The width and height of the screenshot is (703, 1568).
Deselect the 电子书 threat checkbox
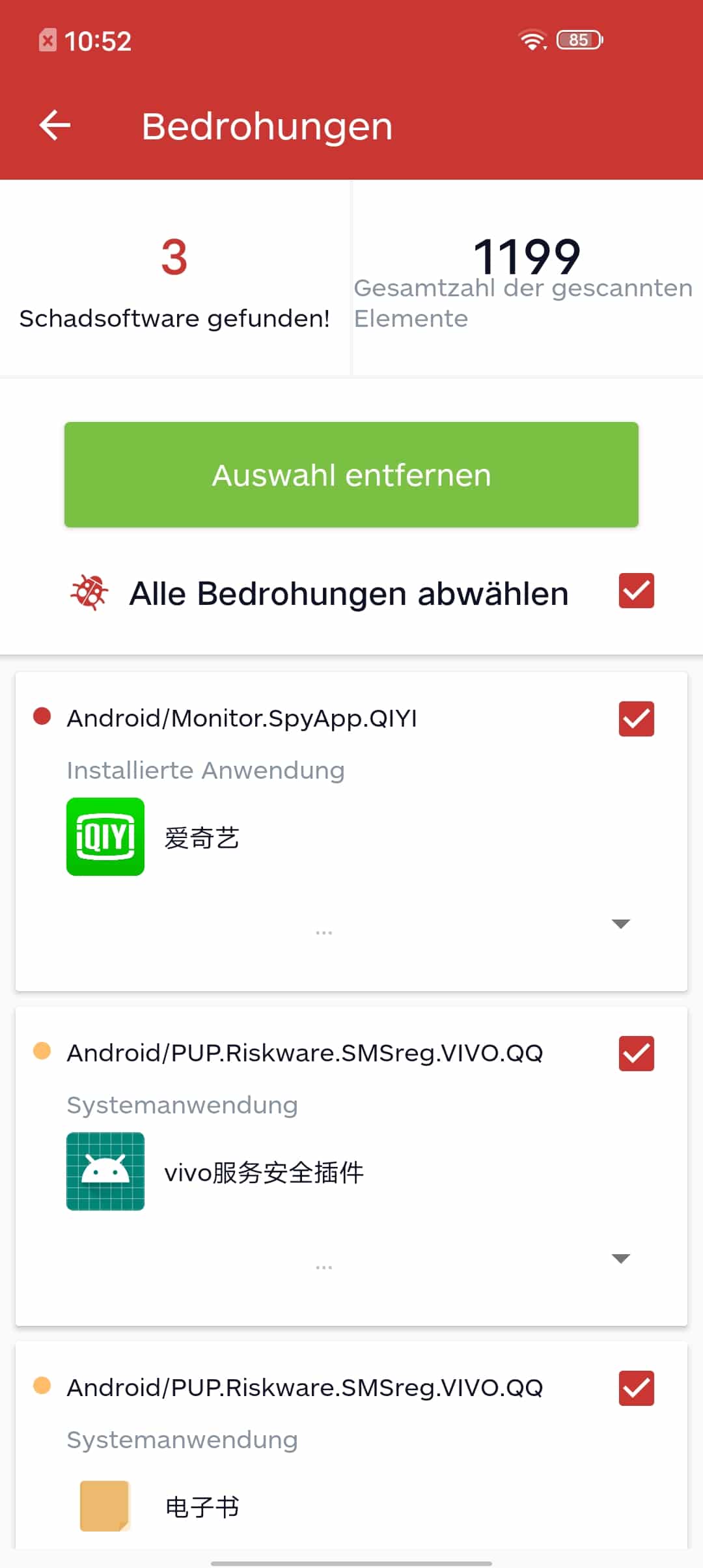637,1388
